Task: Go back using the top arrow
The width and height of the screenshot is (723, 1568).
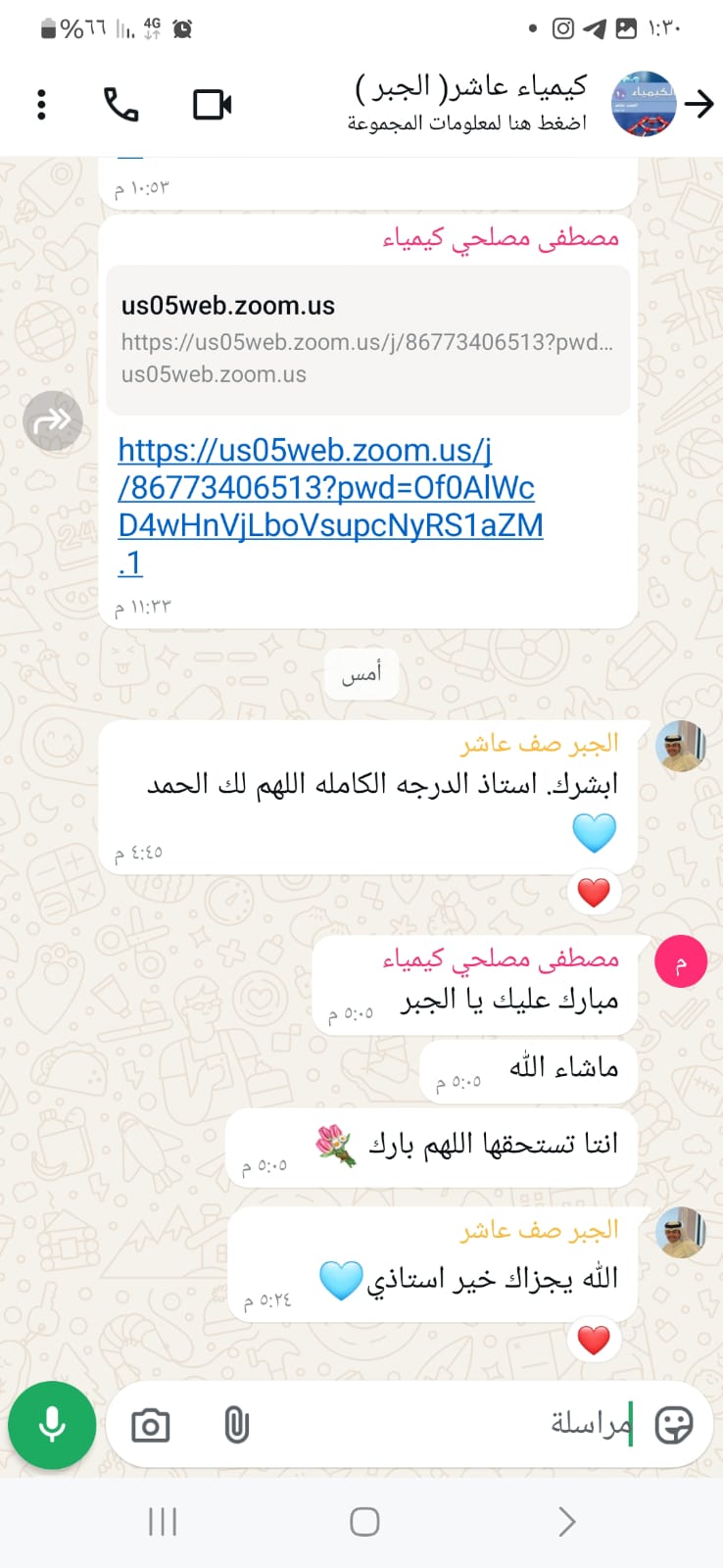Action: (699, 104)
